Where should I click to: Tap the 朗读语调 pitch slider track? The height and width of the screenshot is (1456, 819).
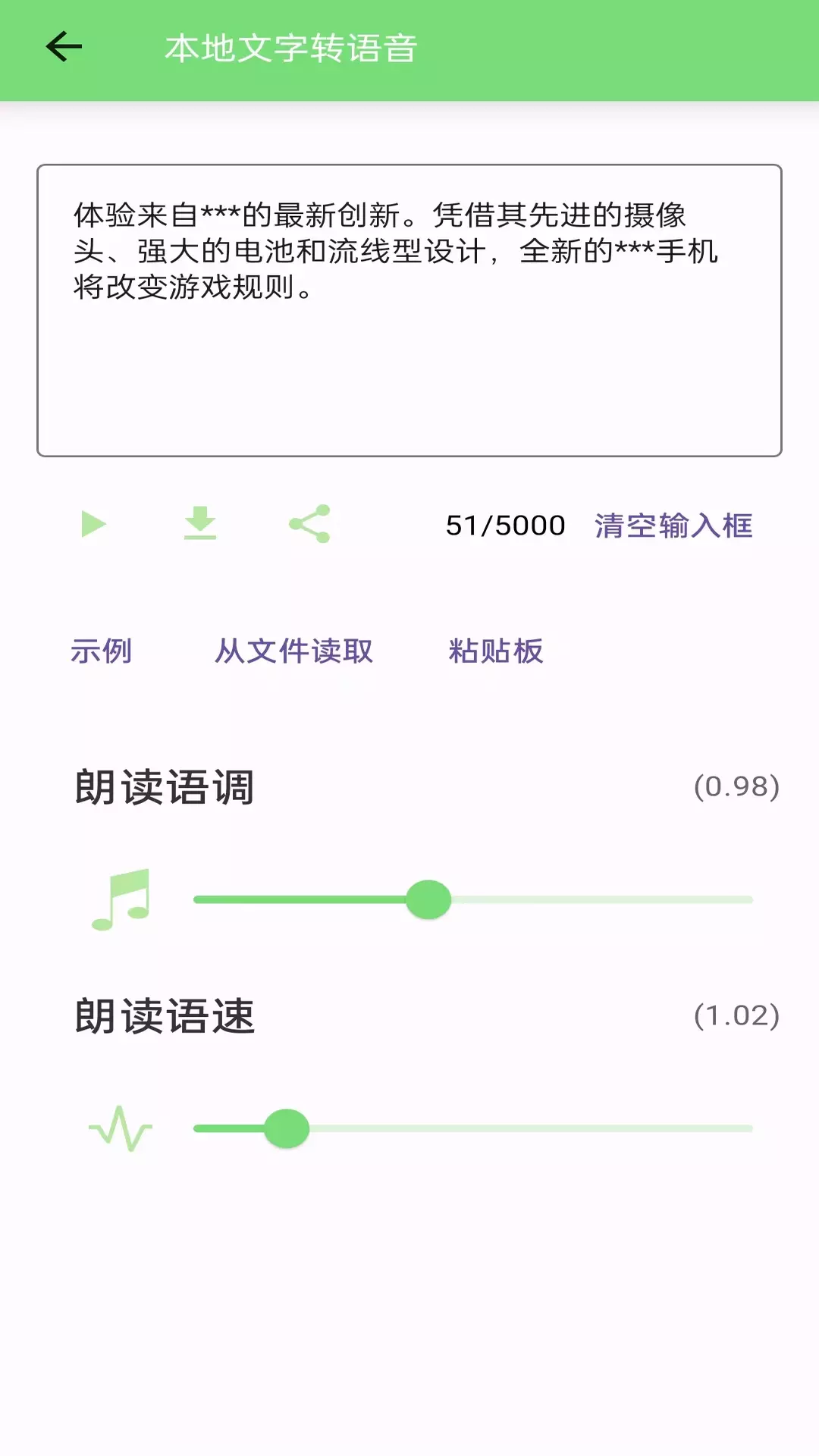[x=473, y=899]
